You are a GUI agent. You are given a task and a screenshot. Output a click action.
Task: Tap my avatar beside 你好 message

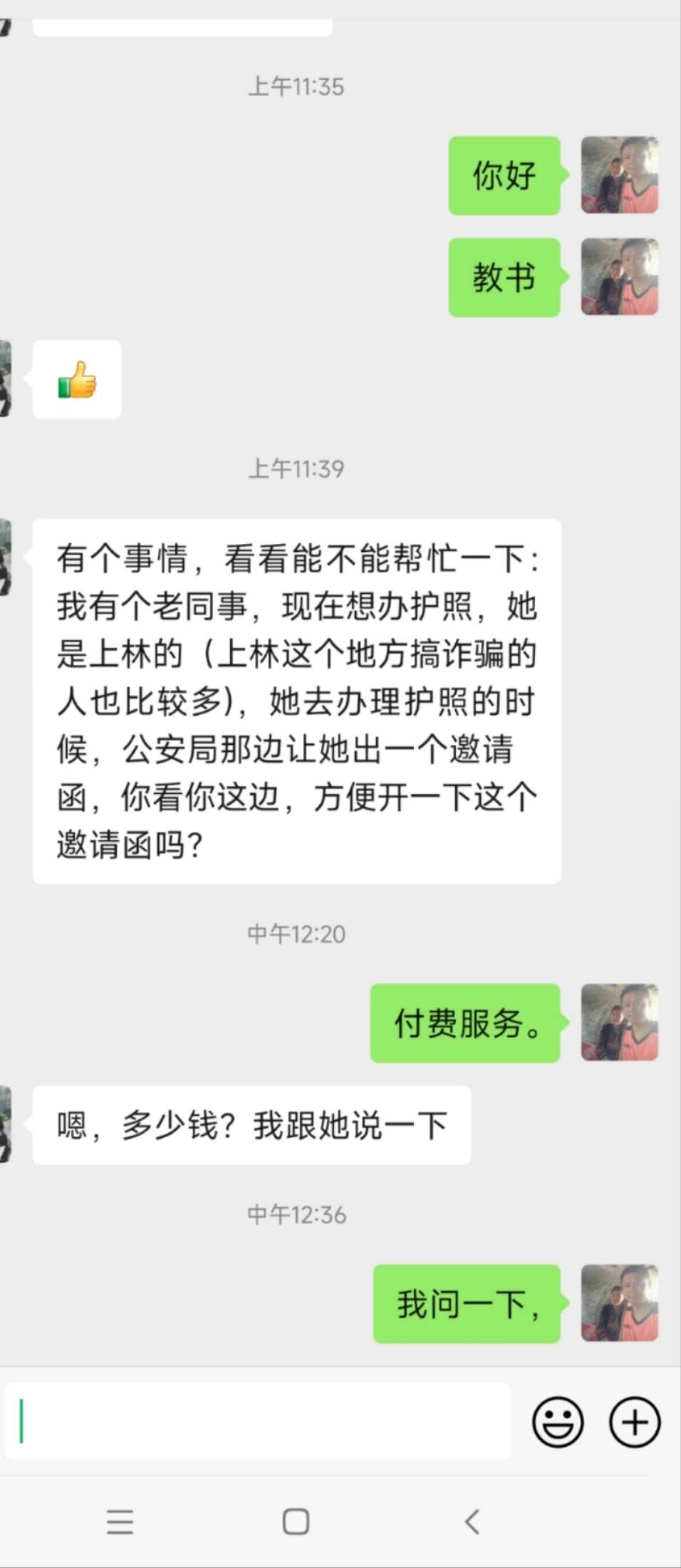[619, 175]
